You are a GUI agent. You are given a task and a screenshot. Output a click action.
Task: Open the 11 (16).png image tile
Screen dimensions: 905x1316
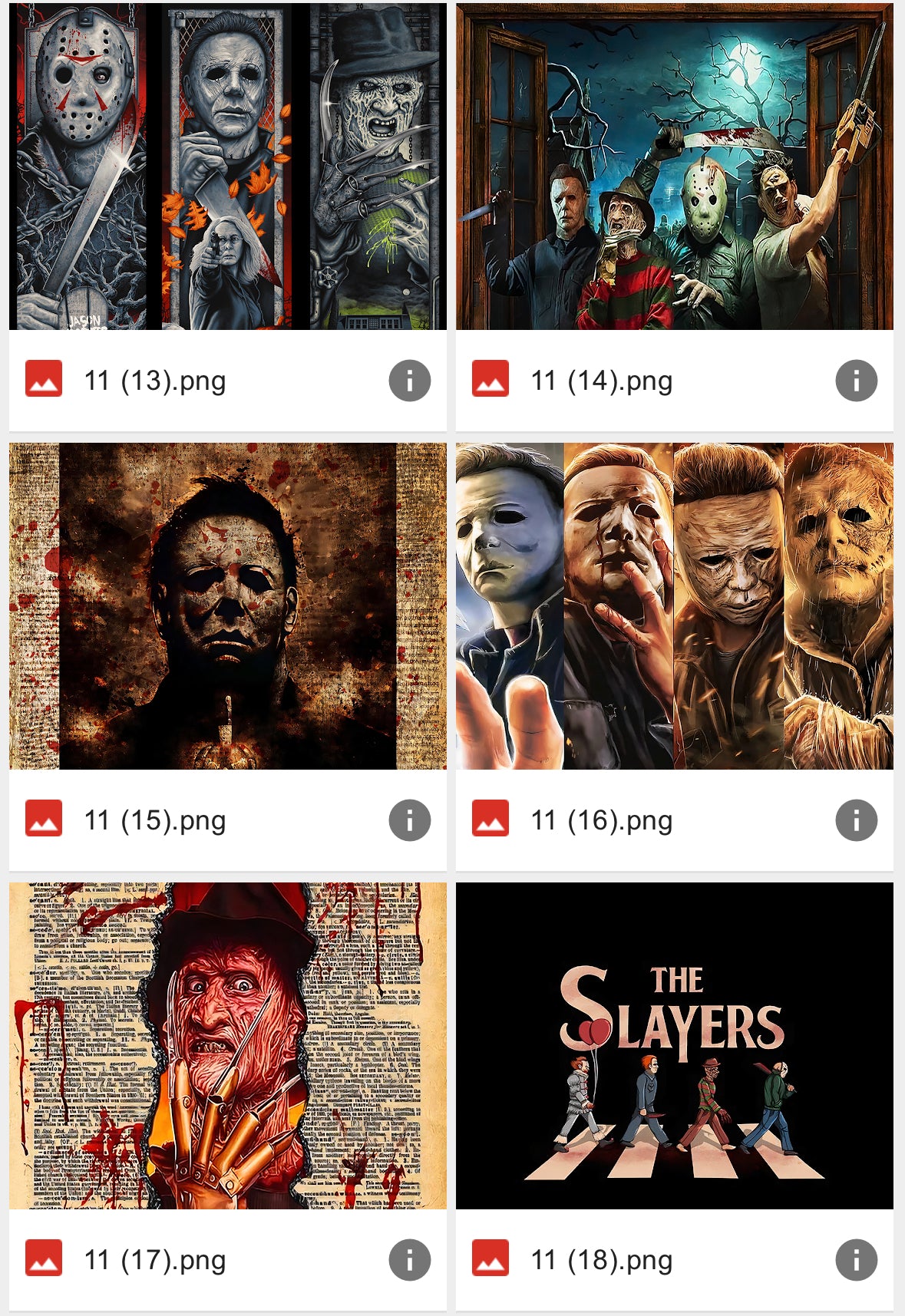(674, 605)
